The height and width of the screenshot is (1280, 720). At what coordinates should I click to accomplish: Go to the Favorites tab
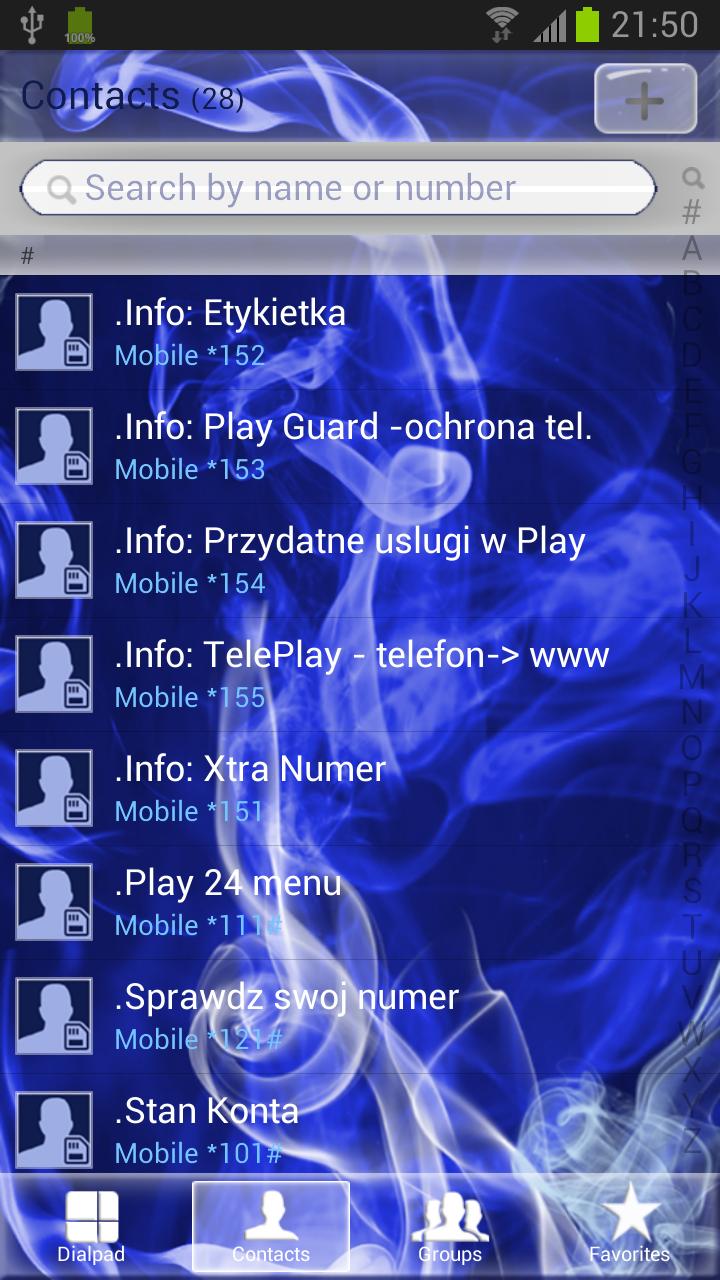click(630, 1227)
